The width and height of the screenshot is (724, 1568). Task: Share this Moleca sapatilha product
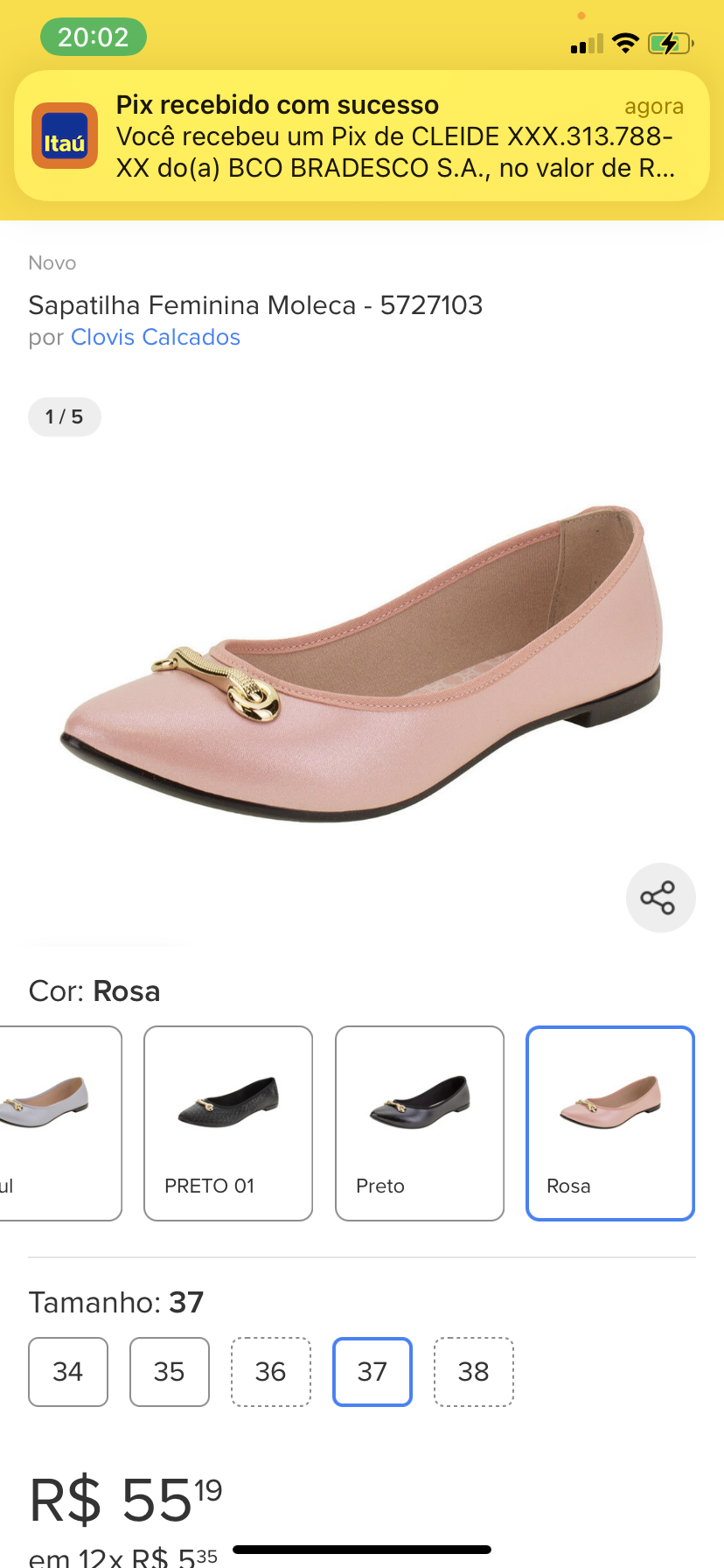(660, 898)
